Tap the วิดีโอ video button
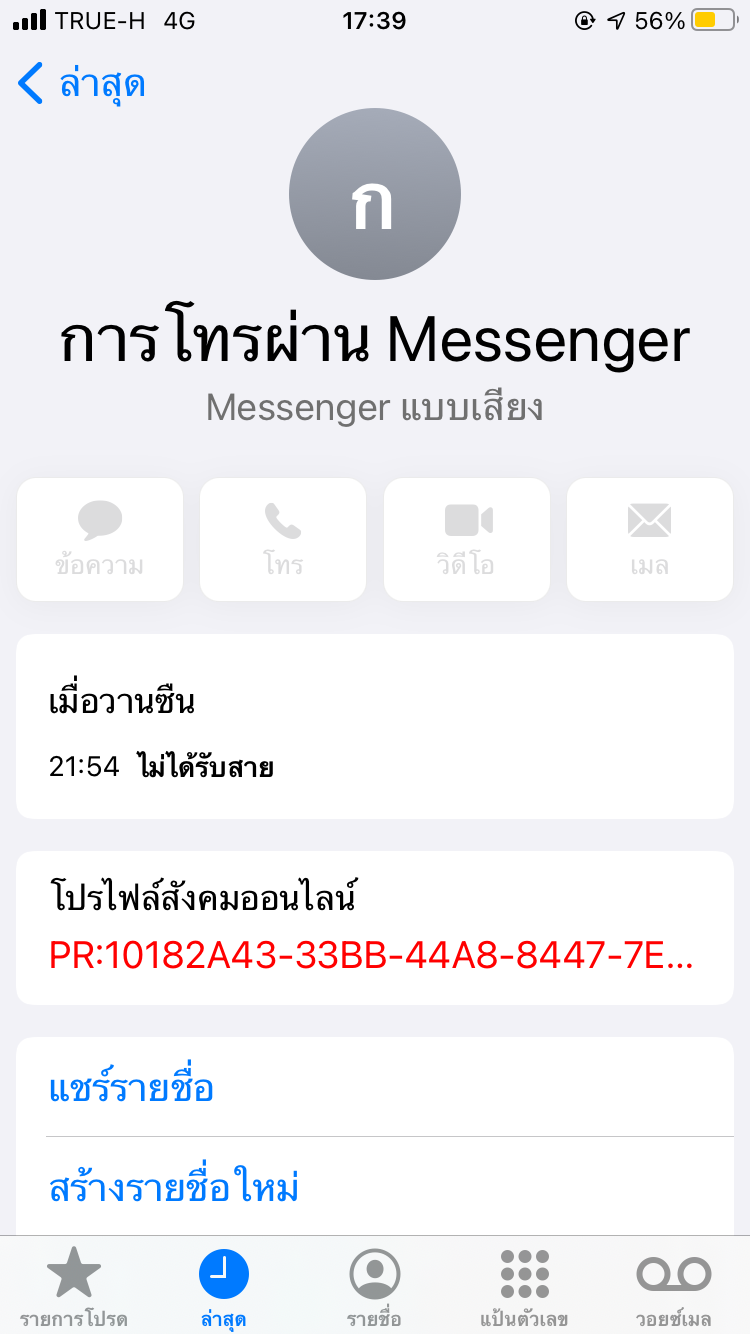 tap(467, 539)
